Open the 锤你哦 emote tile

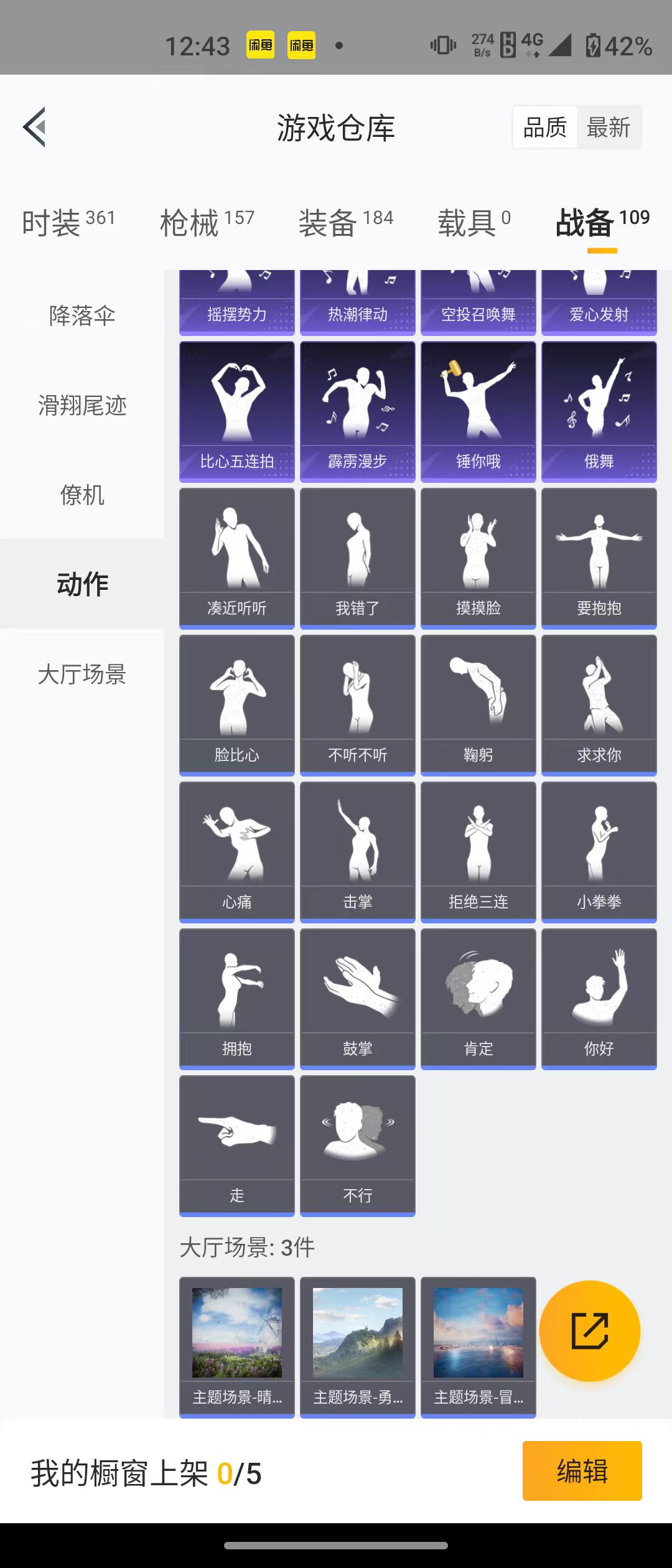coord(478,411)
